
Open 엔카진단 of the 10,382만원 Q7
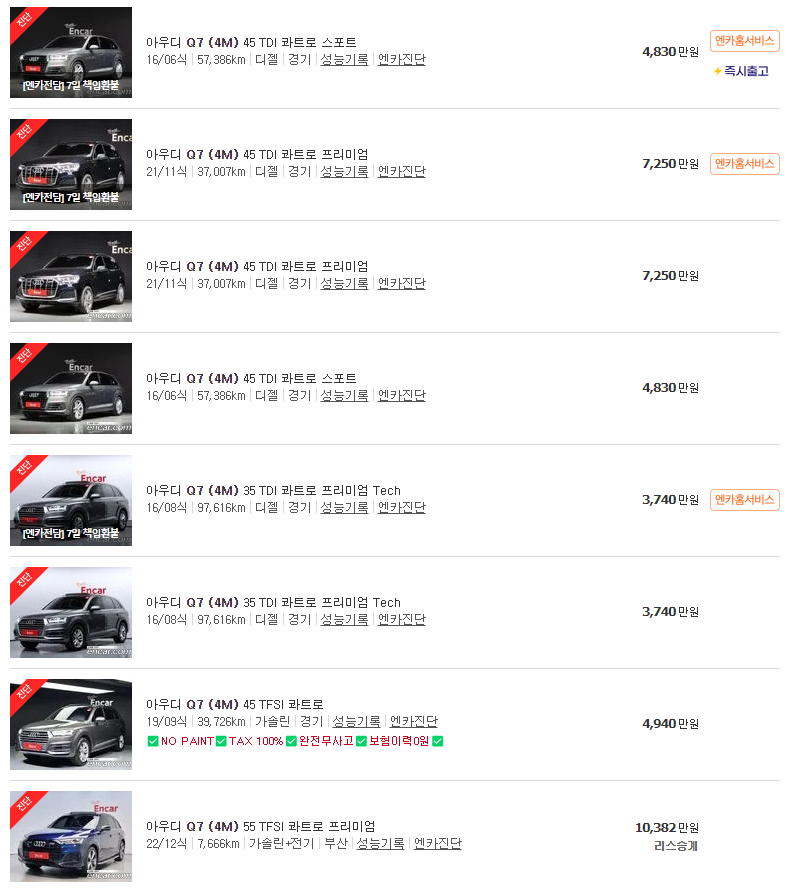pyautogui.click(x=438, y=843)
